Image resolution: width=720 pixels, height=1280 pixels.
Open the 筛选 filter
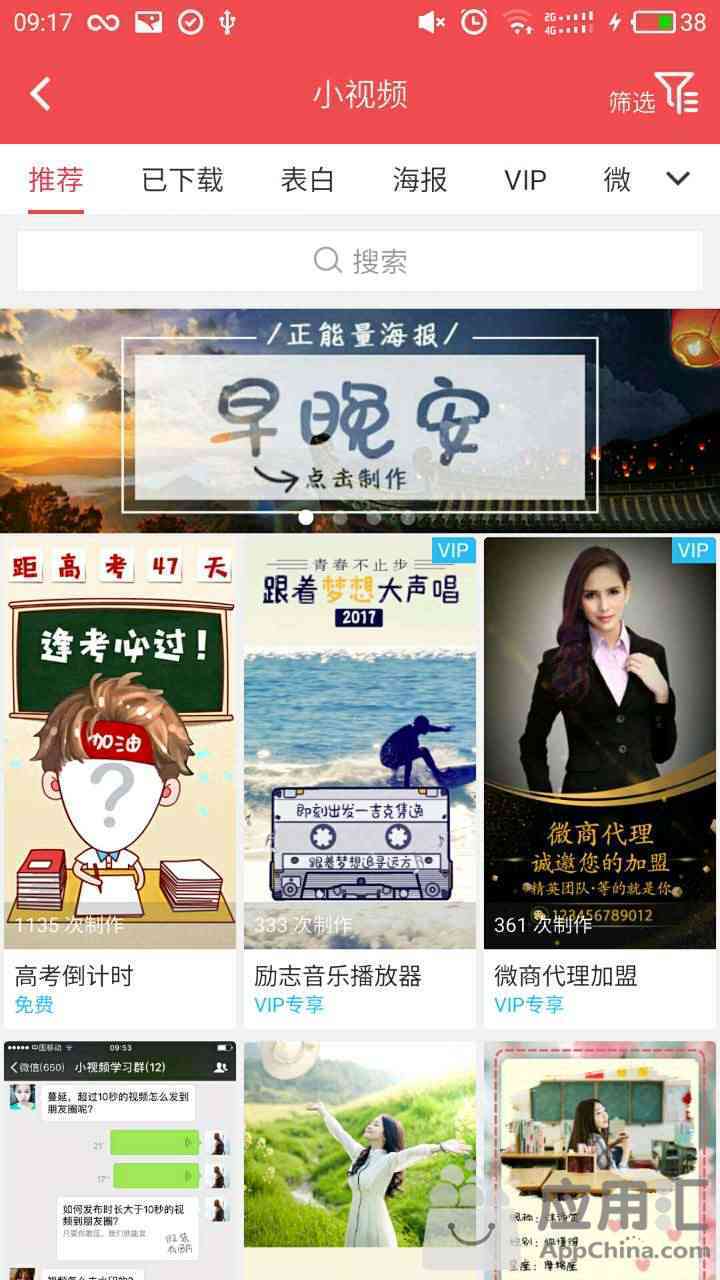point(654,95)
